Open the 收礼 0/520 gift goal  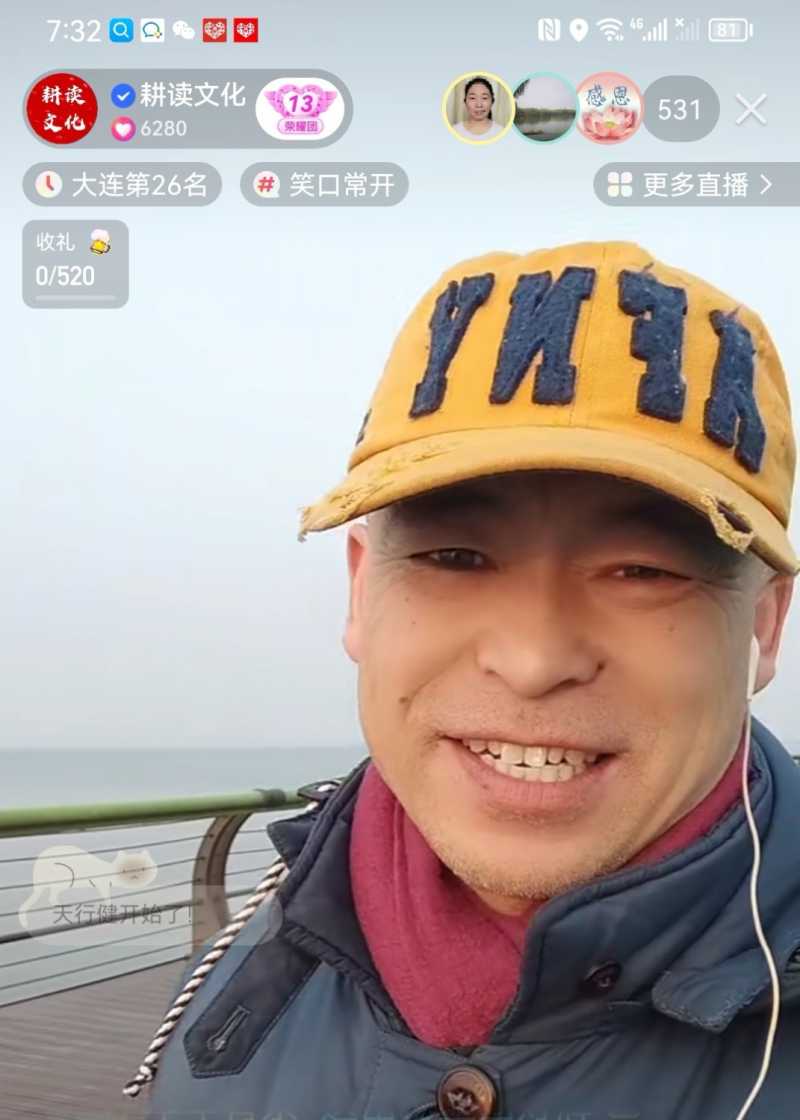pos(75,263)
